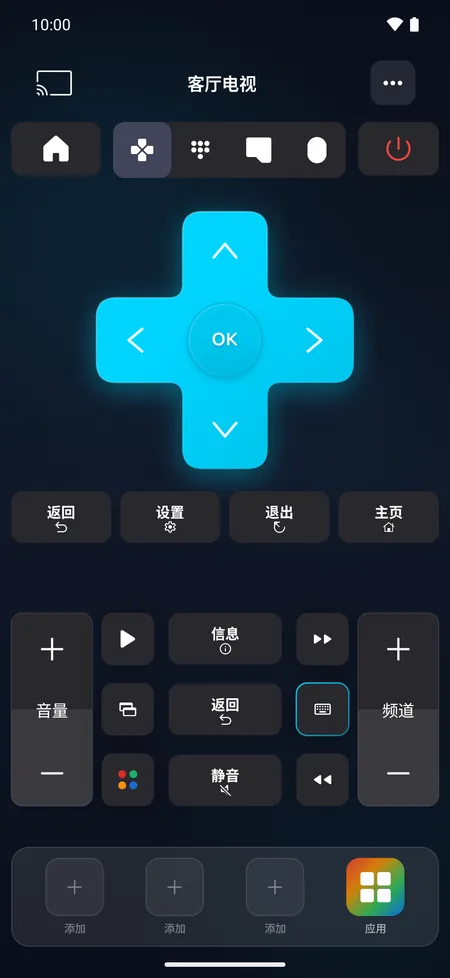Viewport: 450px width, 978px height.
Task: Rewind playback
Action: click(x=322, y=780)
